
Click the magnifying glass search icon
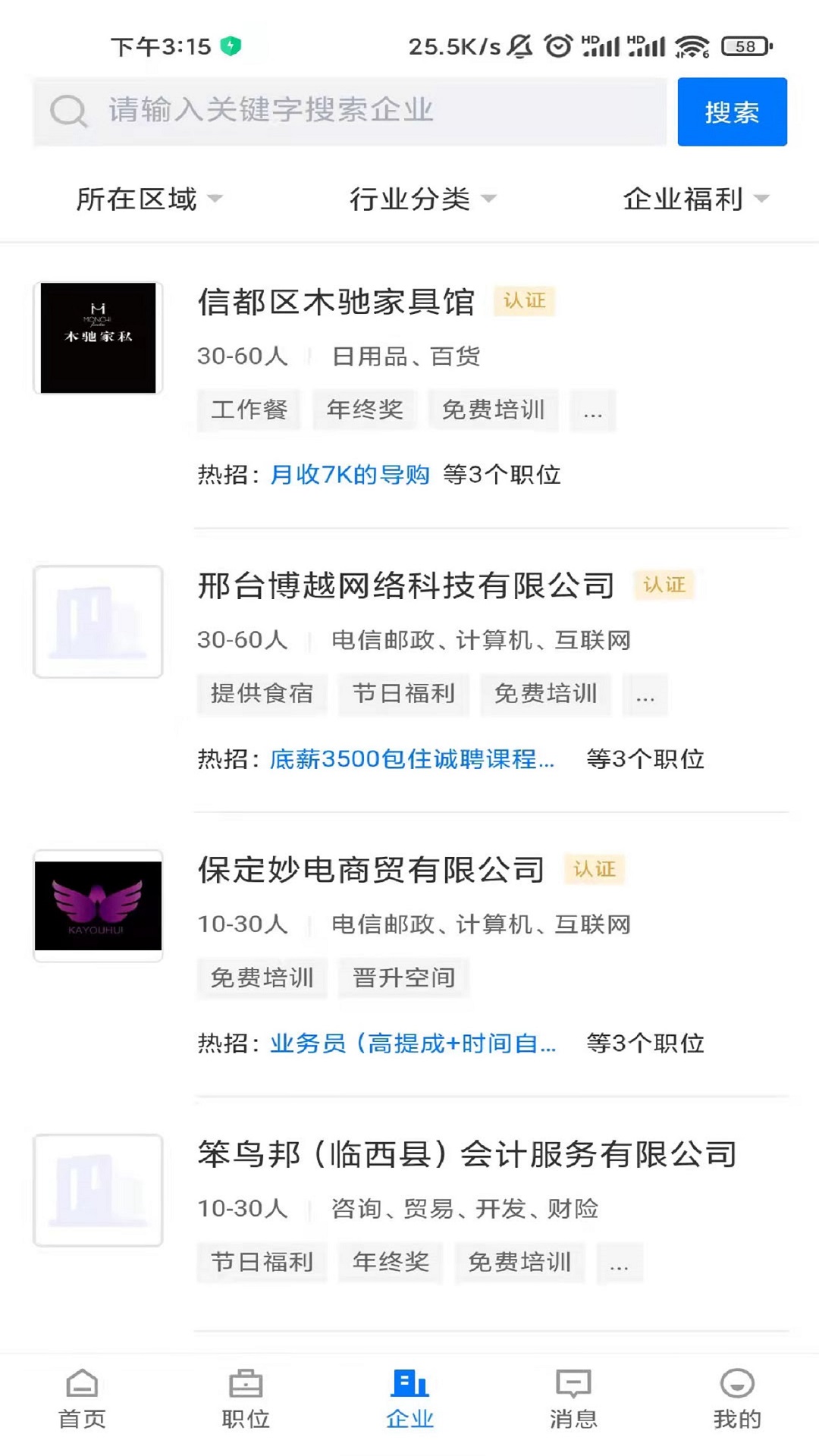tap(68, 111)
